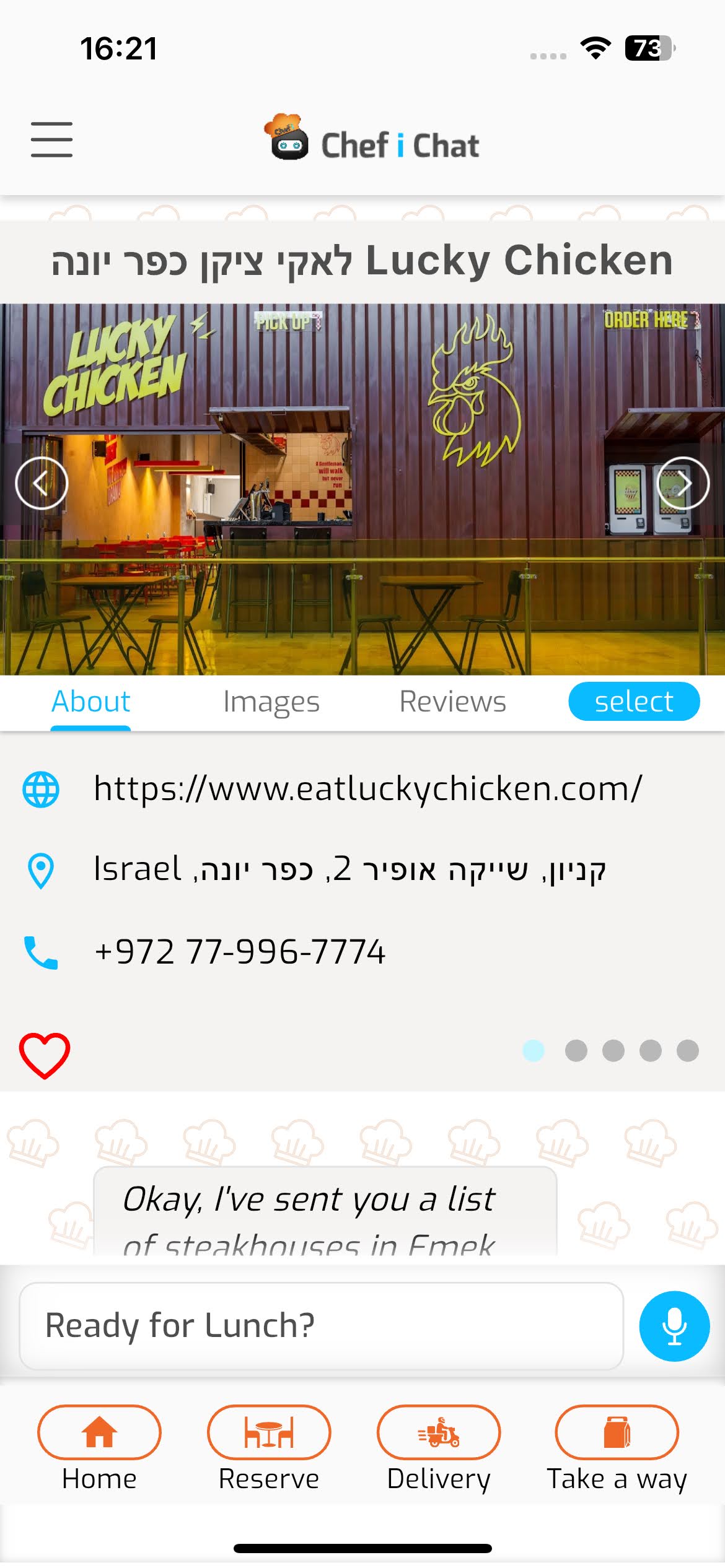This screenshot has height=1568, width=725.
Task: Add Lucky Chicken to favorites with heart
Action: (45, 1055)
